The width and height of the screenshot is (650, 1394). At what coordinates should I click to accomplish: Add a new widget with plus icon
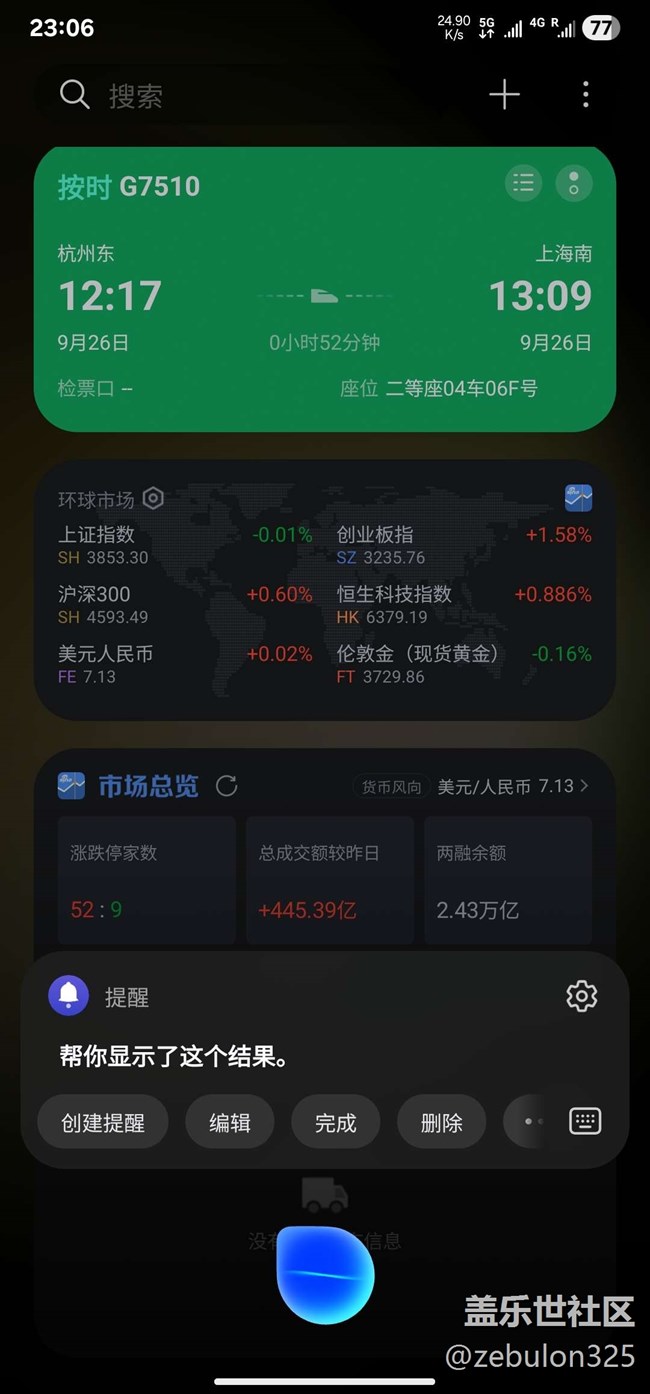[x=504, y=95]
